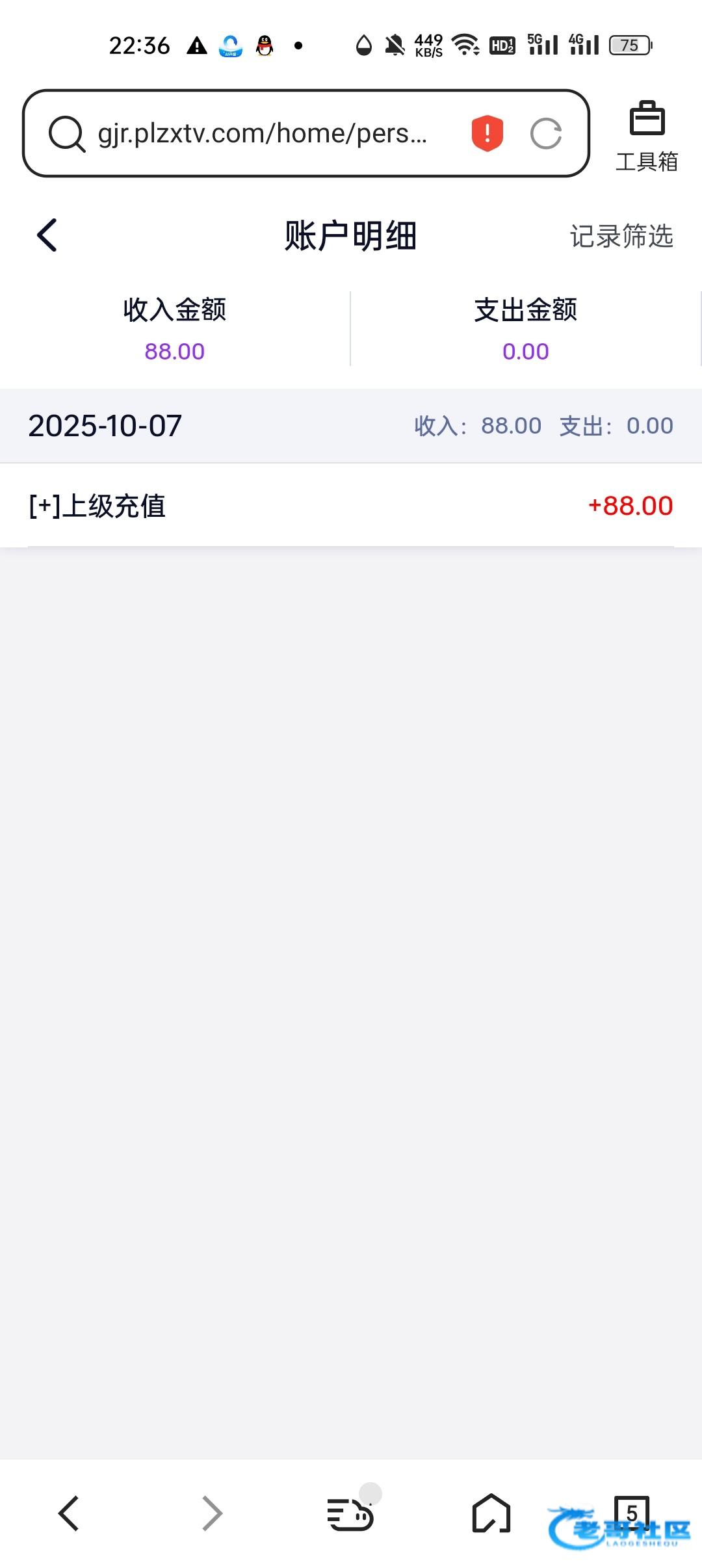The image size is (702, 1568).
Task: Open the red shield security warning
Action: point(487,133)
